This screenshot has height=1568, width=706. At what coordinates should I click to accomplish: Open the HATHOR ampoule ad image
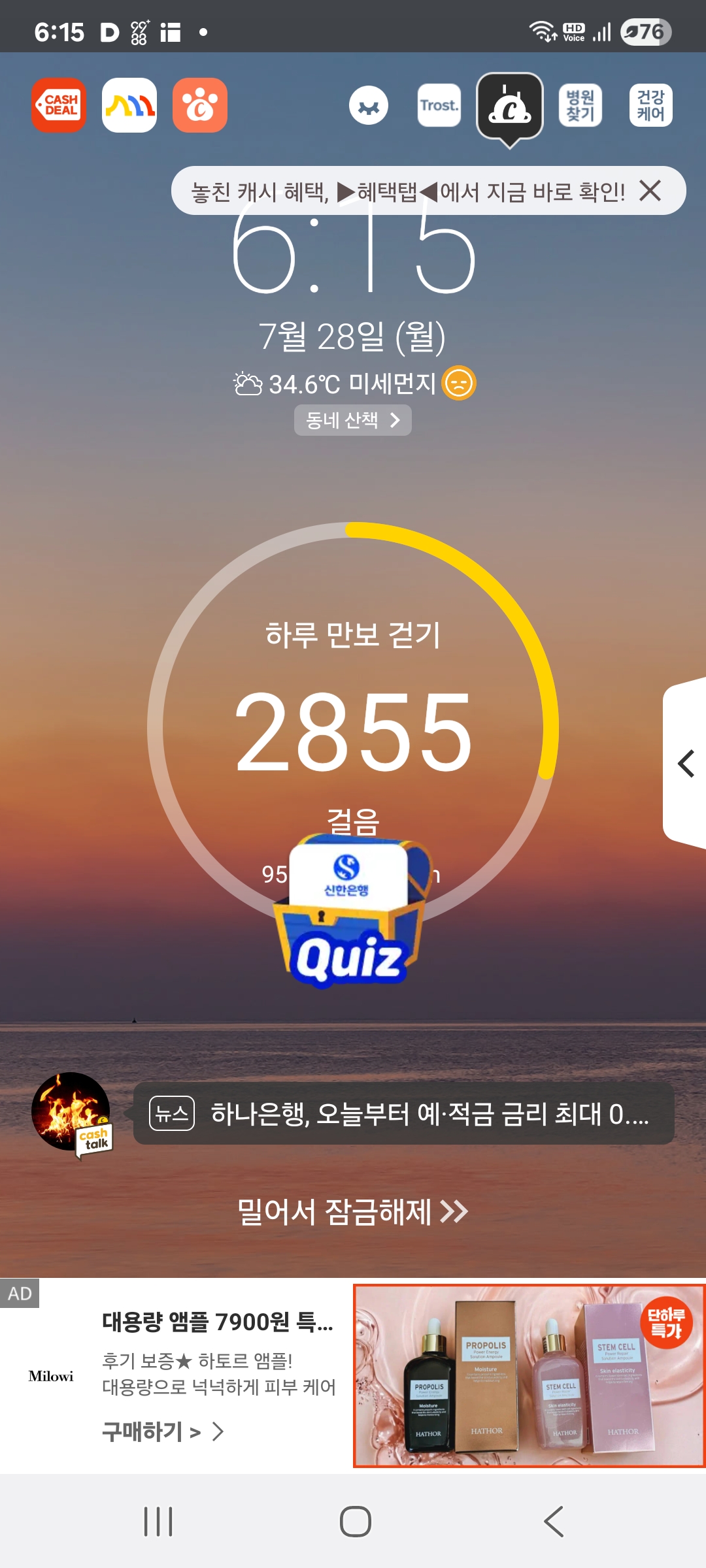tap(529, 1376)
